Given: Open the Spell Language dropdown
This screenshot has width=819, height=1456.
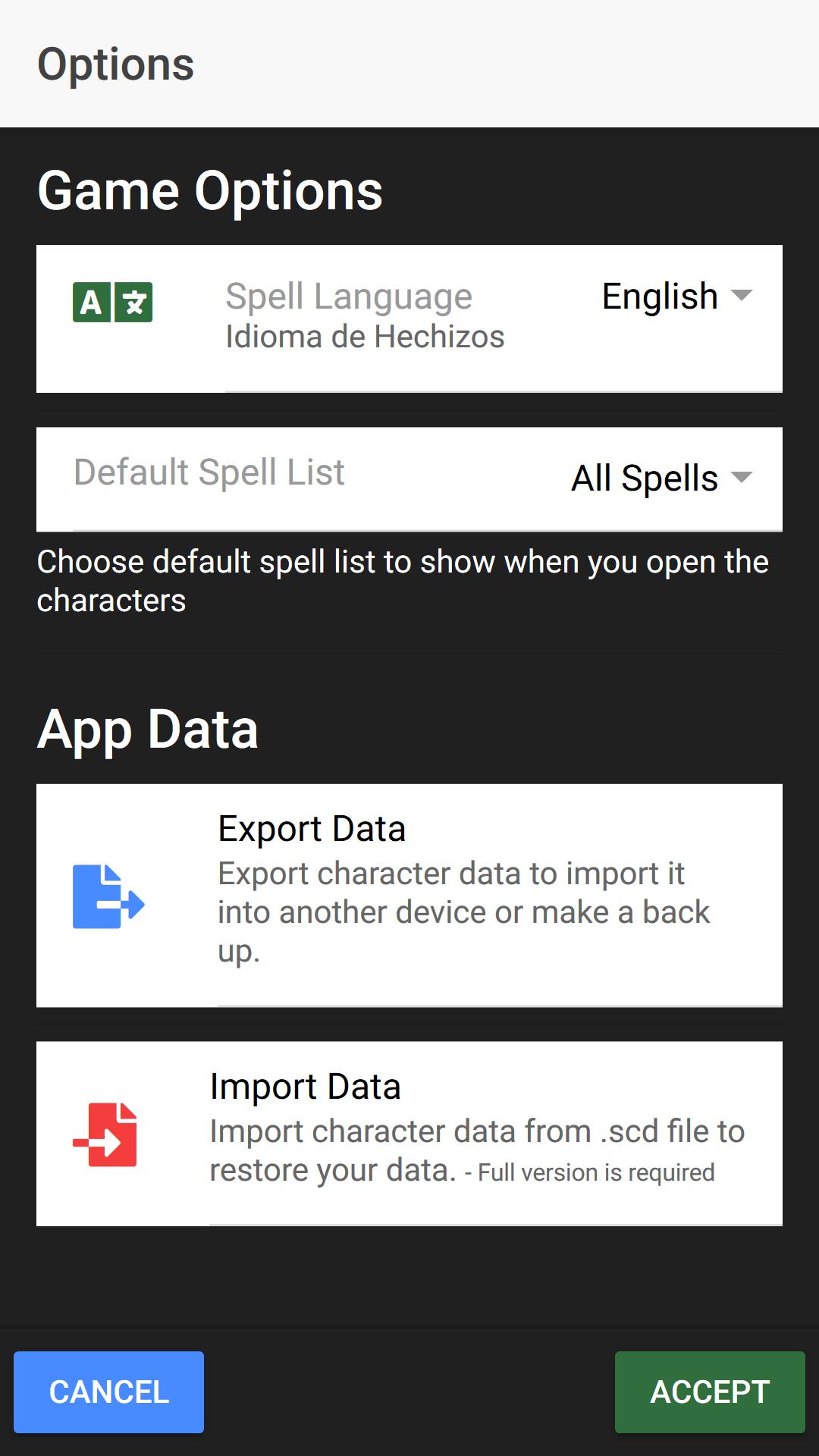Looking at the screenshot, I should (x=676, y=296).
